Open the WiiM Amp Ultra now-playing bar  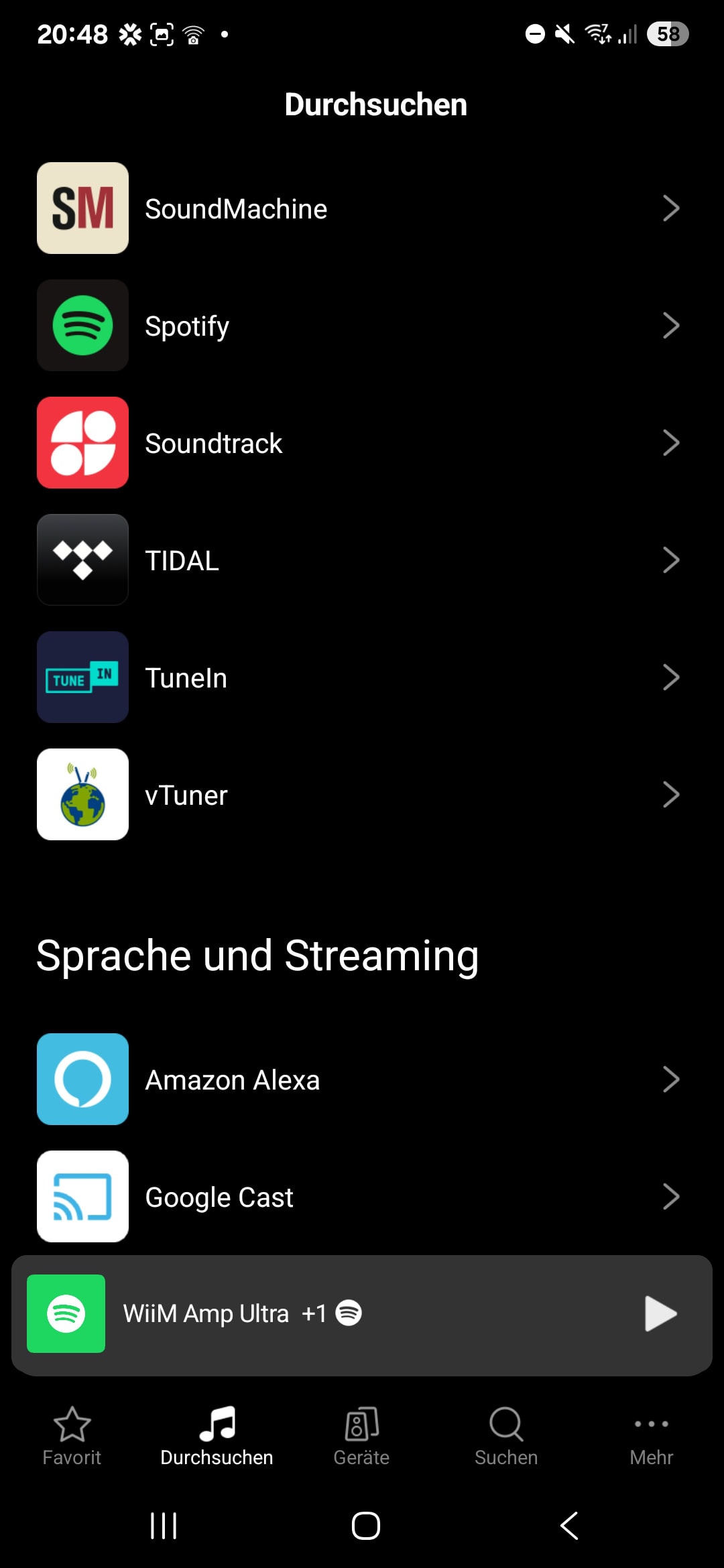(362, 1315)
